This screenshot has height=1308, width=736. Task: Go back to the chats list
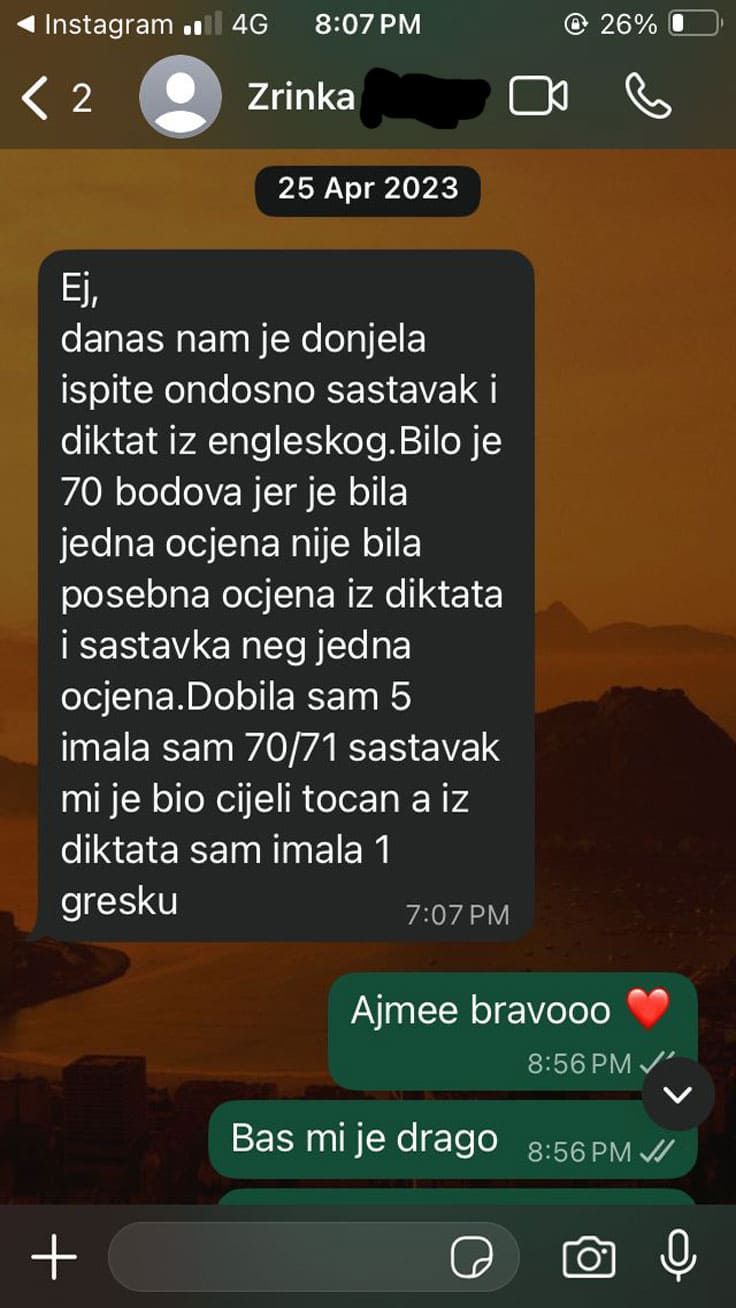55,98
